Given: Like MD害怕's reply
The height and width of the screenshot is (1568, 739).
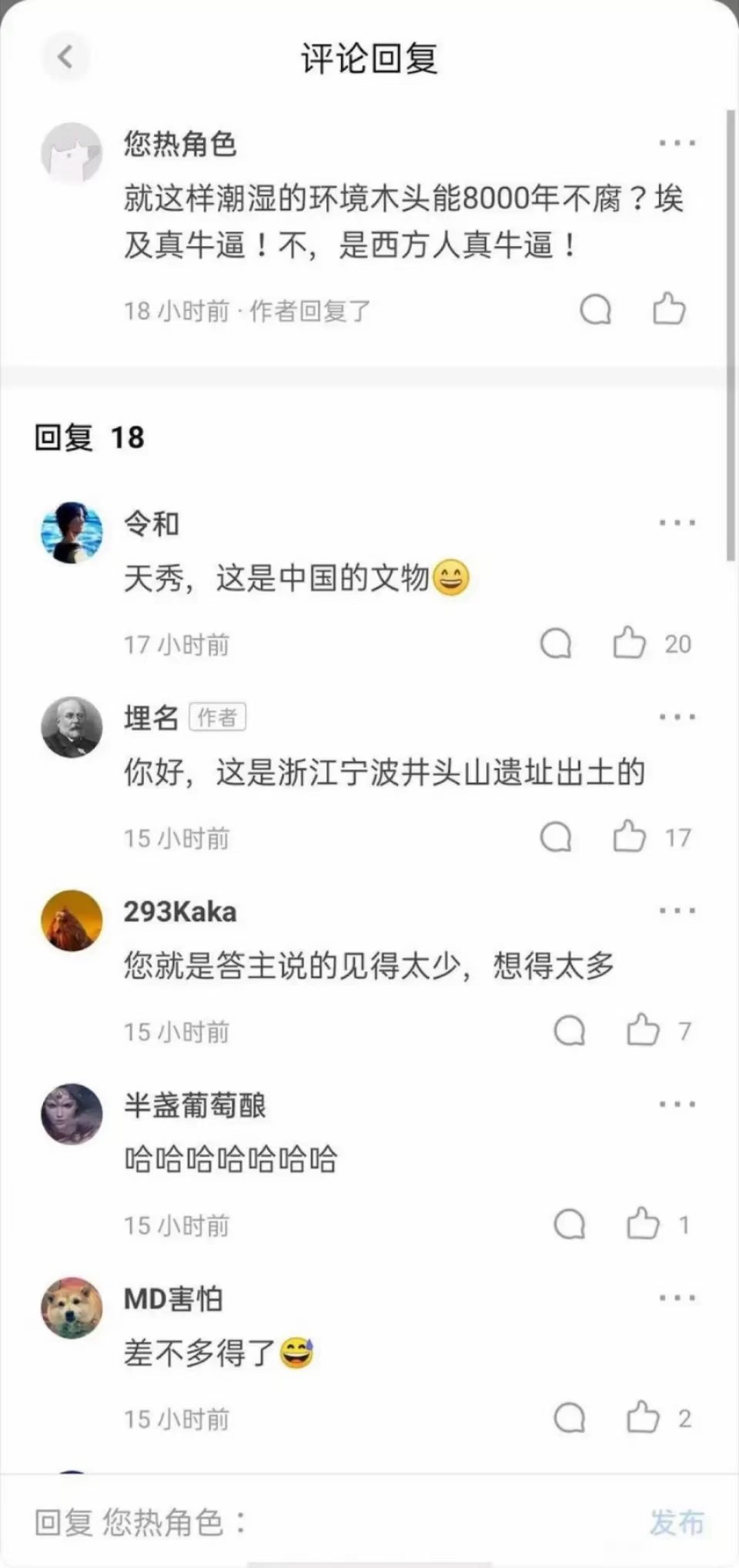Looking at the screenshot, I should tap(643, 1417).
